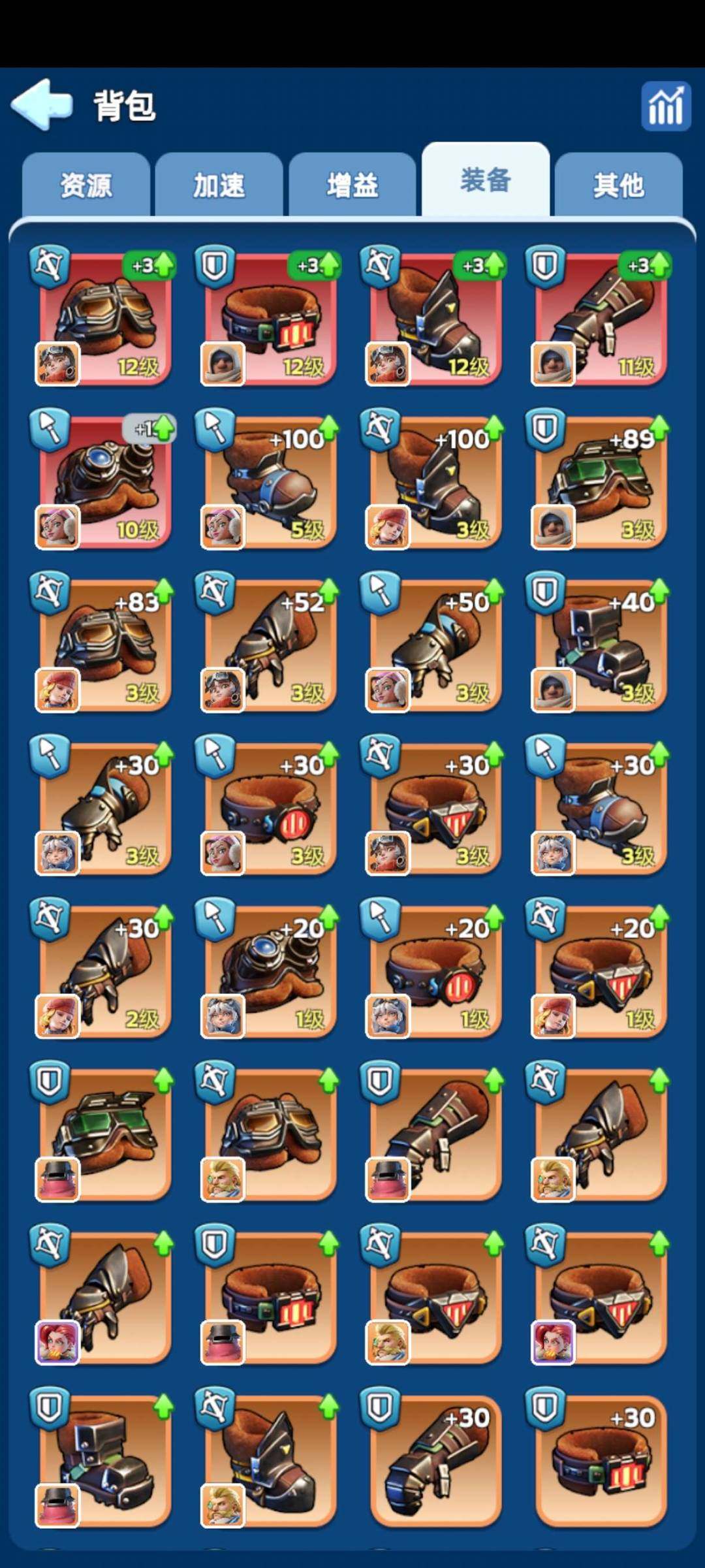
Task: Switch to the 加速 tab
Action: (x=219, y=185)
